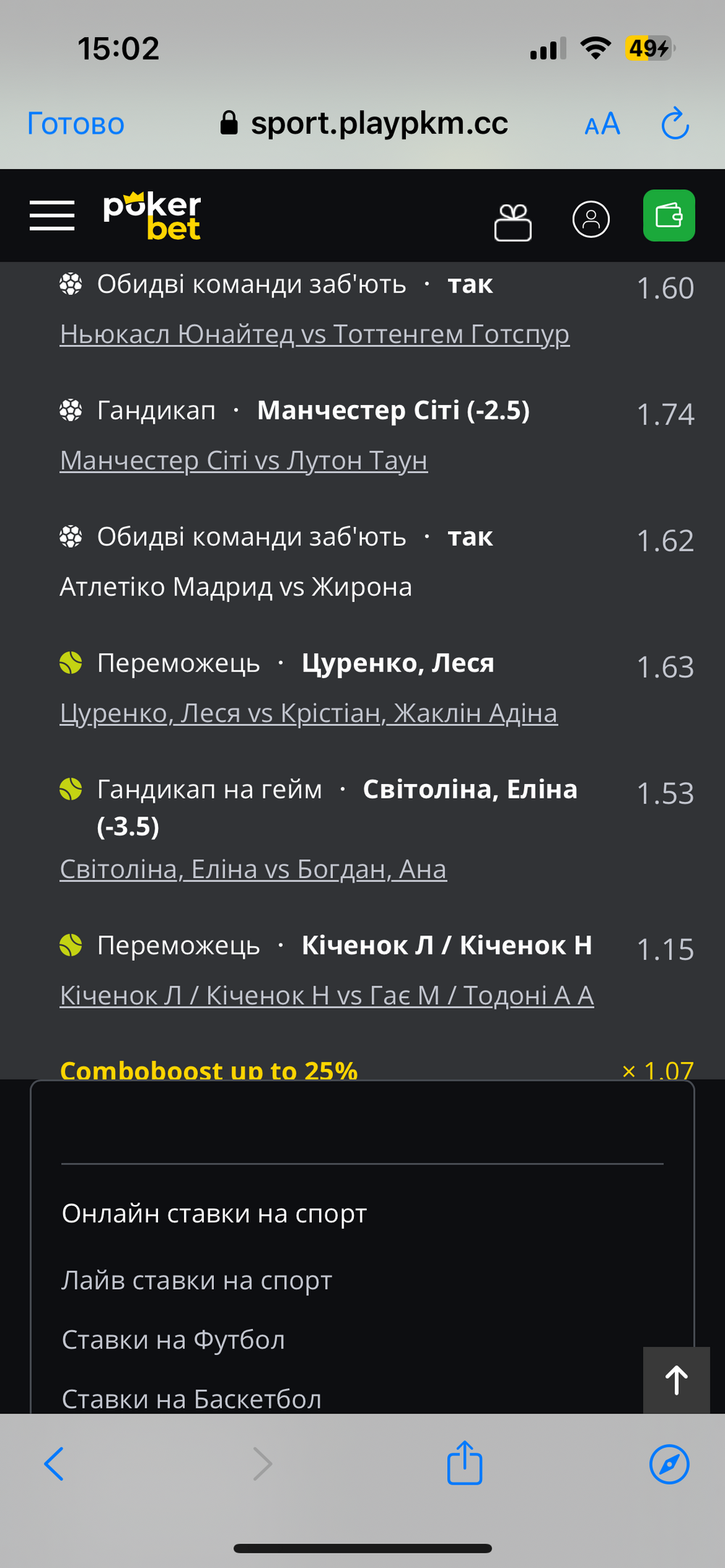The width and height of the screenshot is (725, 1568).
Task: Open the page in Safari compass
Action: coord(669,1464)
